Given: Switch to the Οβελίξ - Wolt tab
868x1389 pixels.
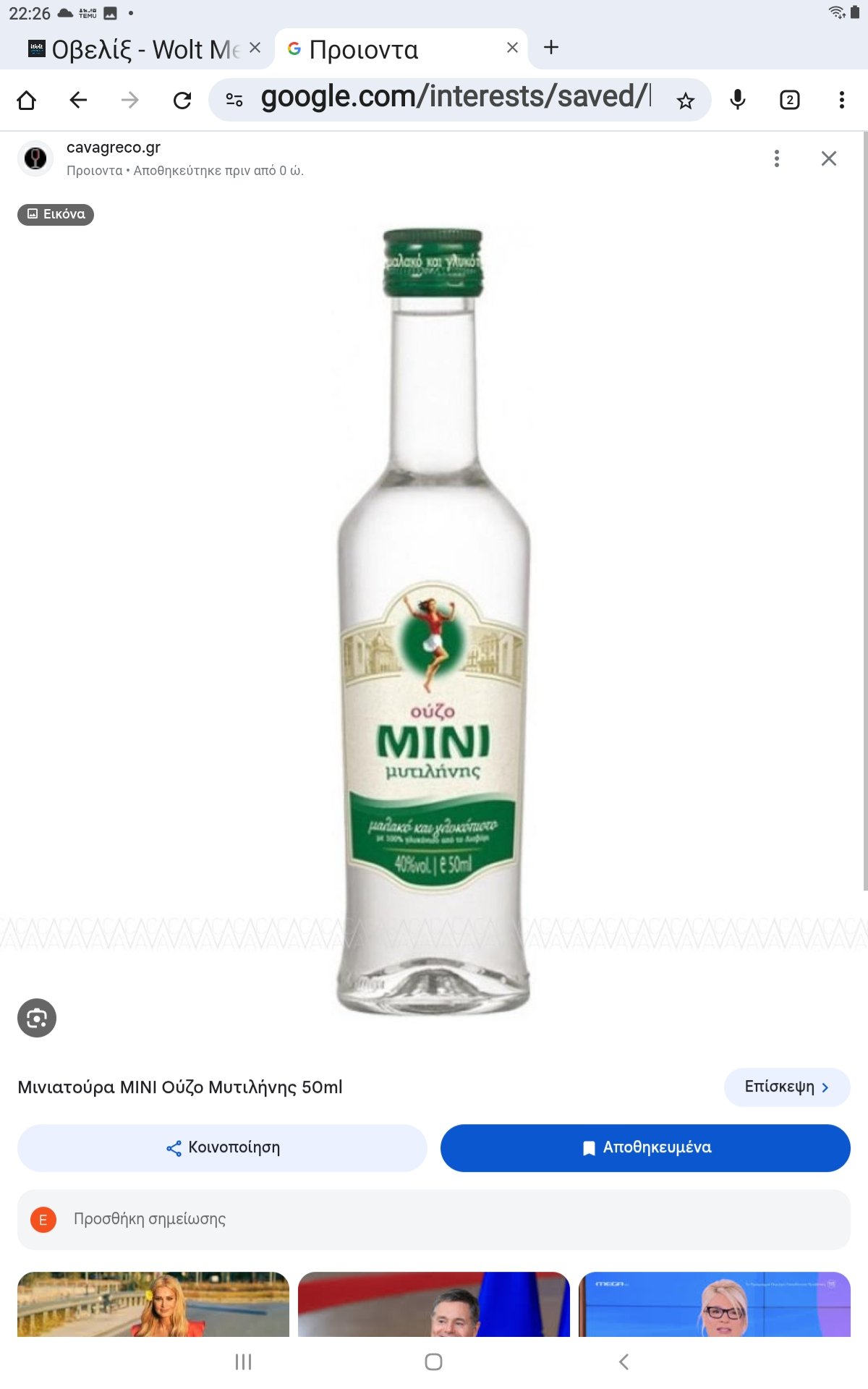Looking at the screenshot, I should click(x=137, y=49).
